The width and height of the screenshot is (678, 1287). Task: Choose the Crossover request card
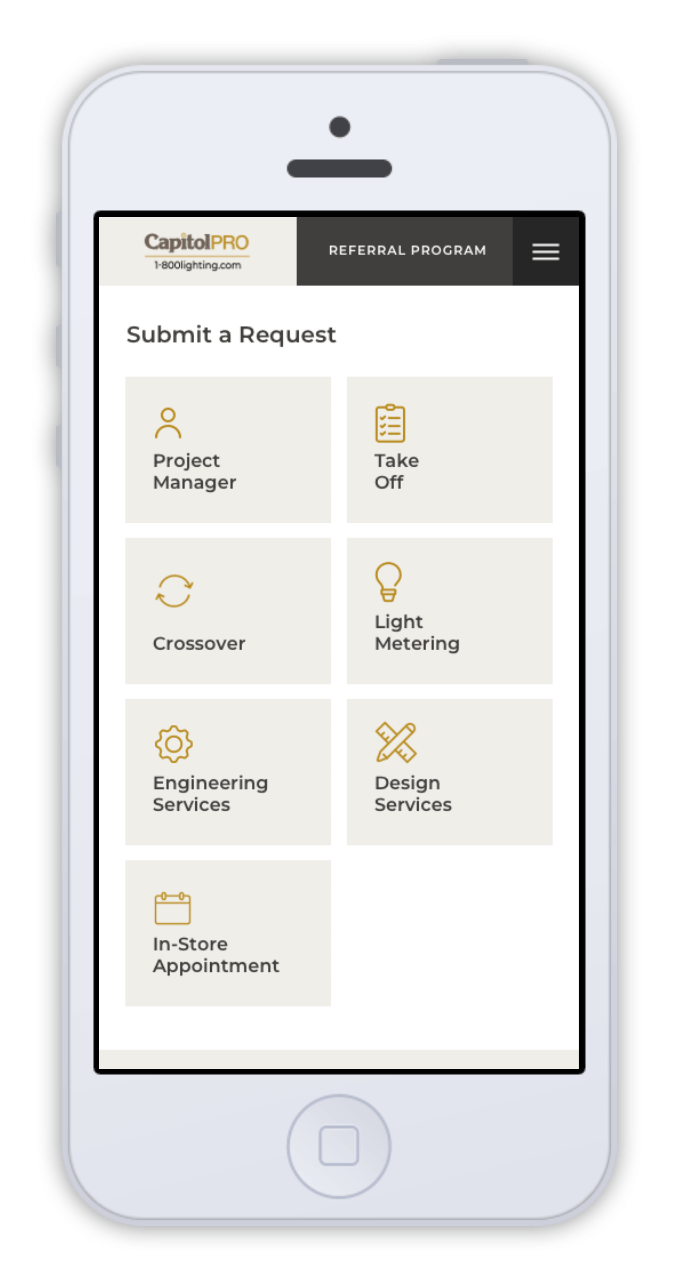tap(228, 611)
